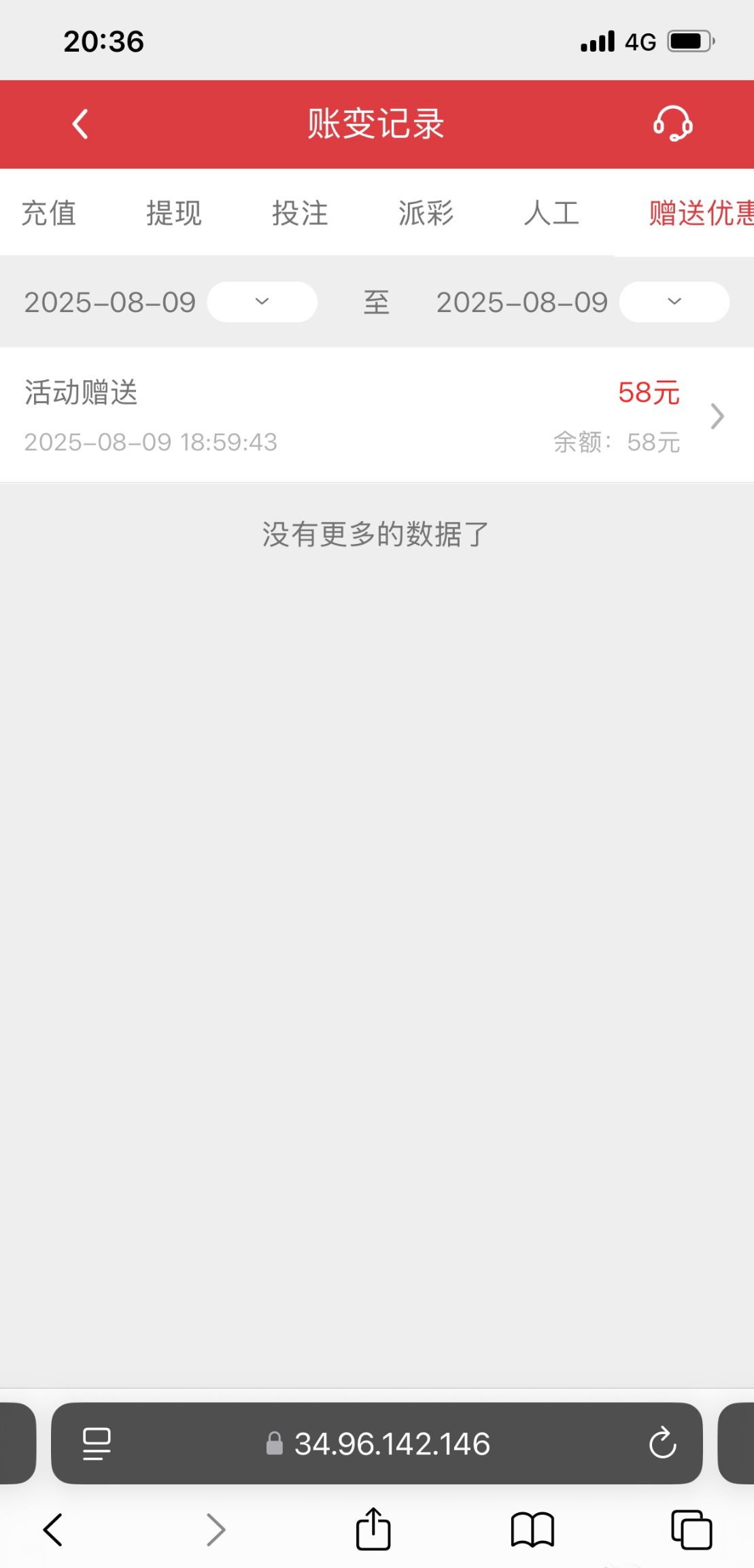This screenshot has width=754, height=1568.
Task: Open the 活动赠送 58元 record
Action: pyautogui.click(x=377, y=415)
